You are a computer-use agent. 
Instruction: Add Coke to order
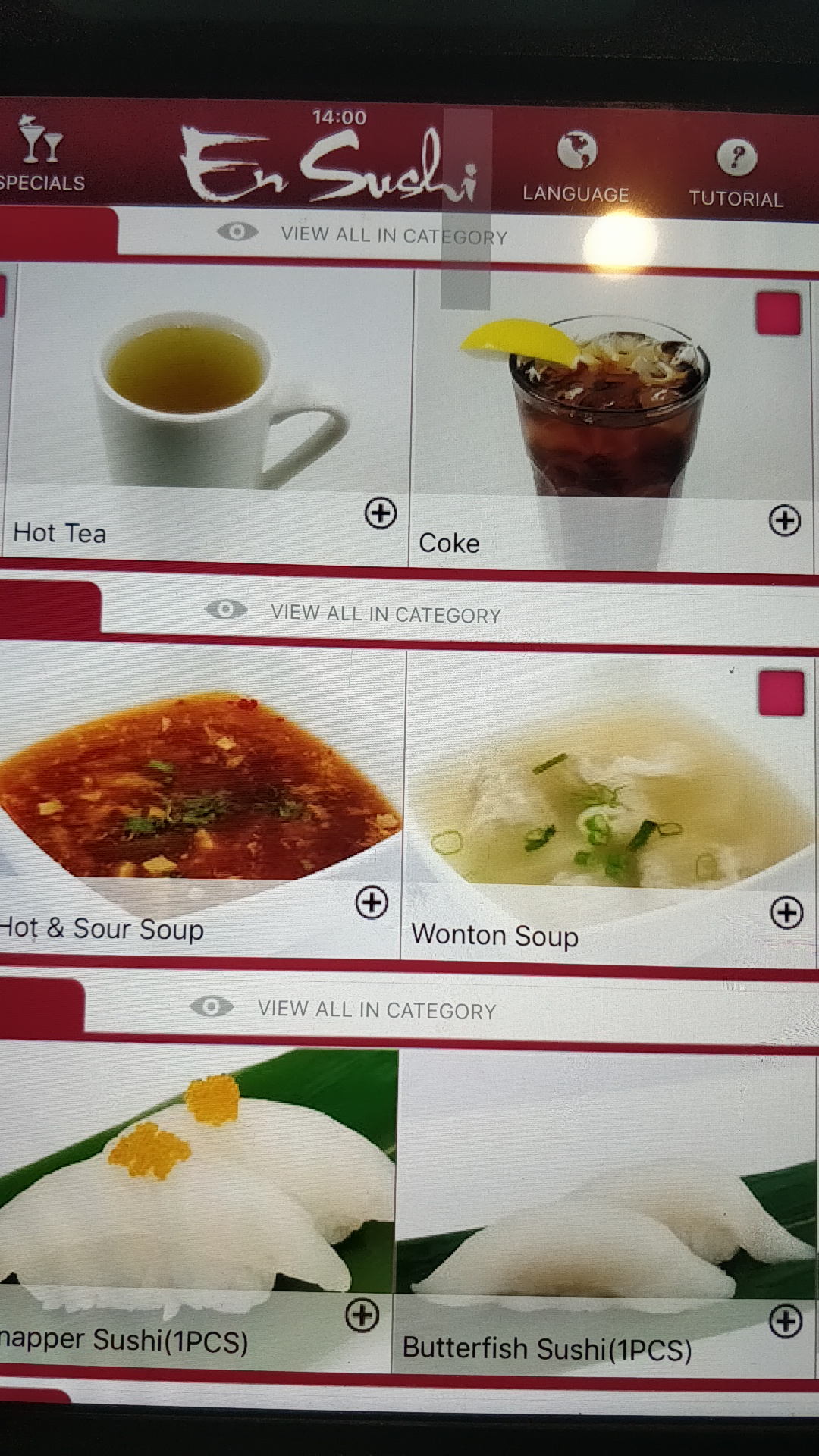coord(784,521)
